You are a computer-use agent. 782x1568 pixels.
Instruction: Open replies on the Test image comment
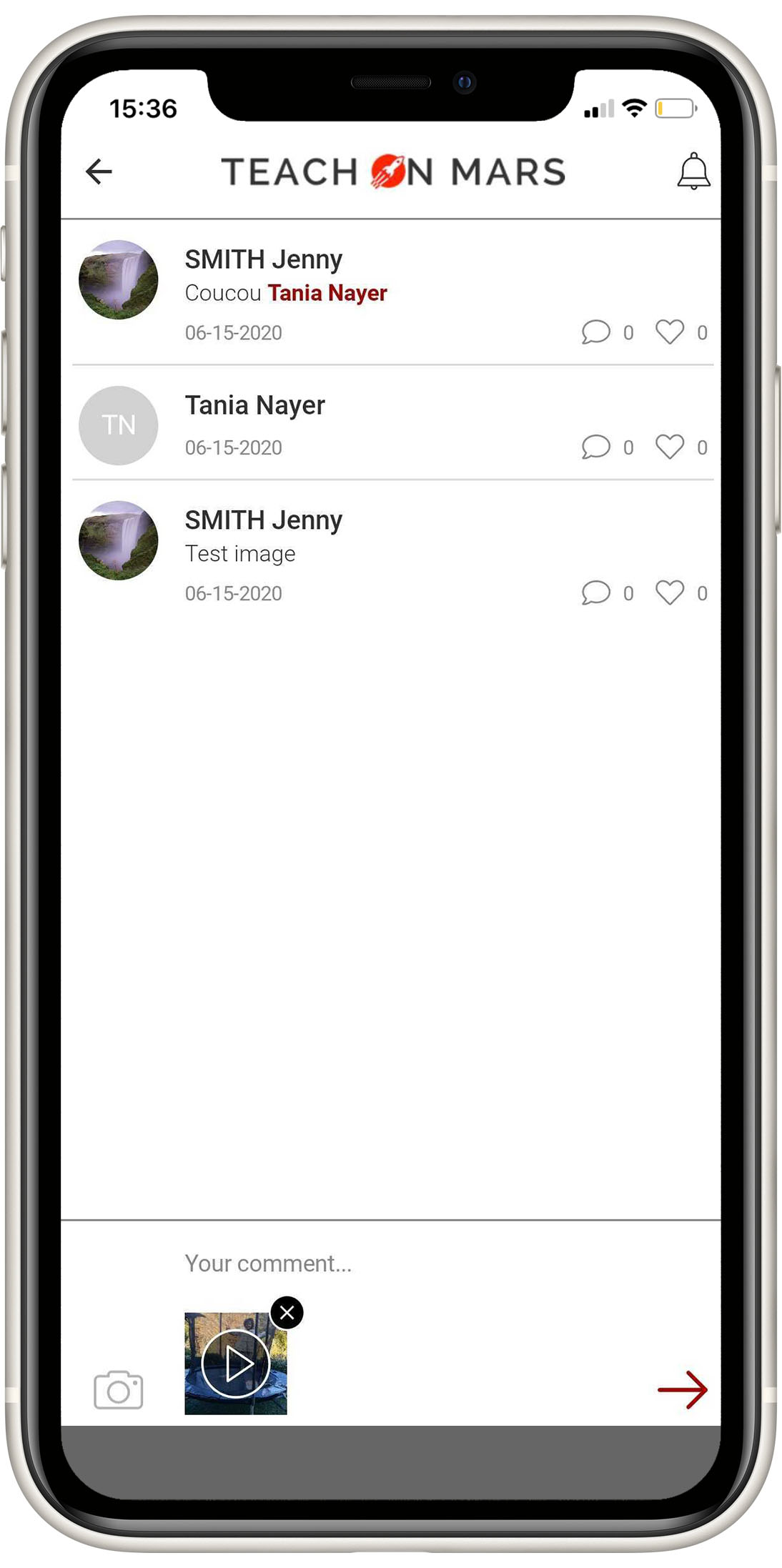pos(595,593)
